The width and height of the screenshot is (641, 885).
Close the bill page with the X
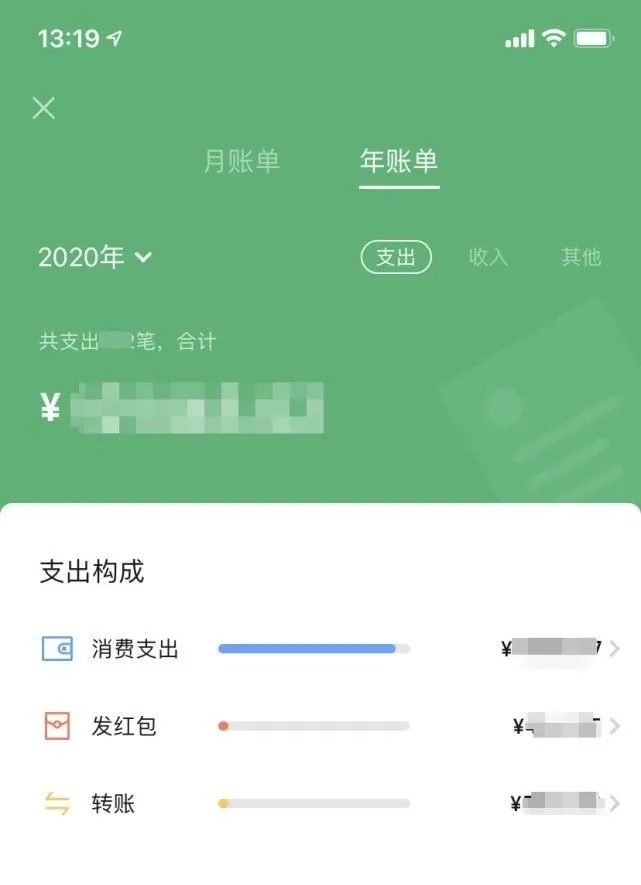pos(44,108)
